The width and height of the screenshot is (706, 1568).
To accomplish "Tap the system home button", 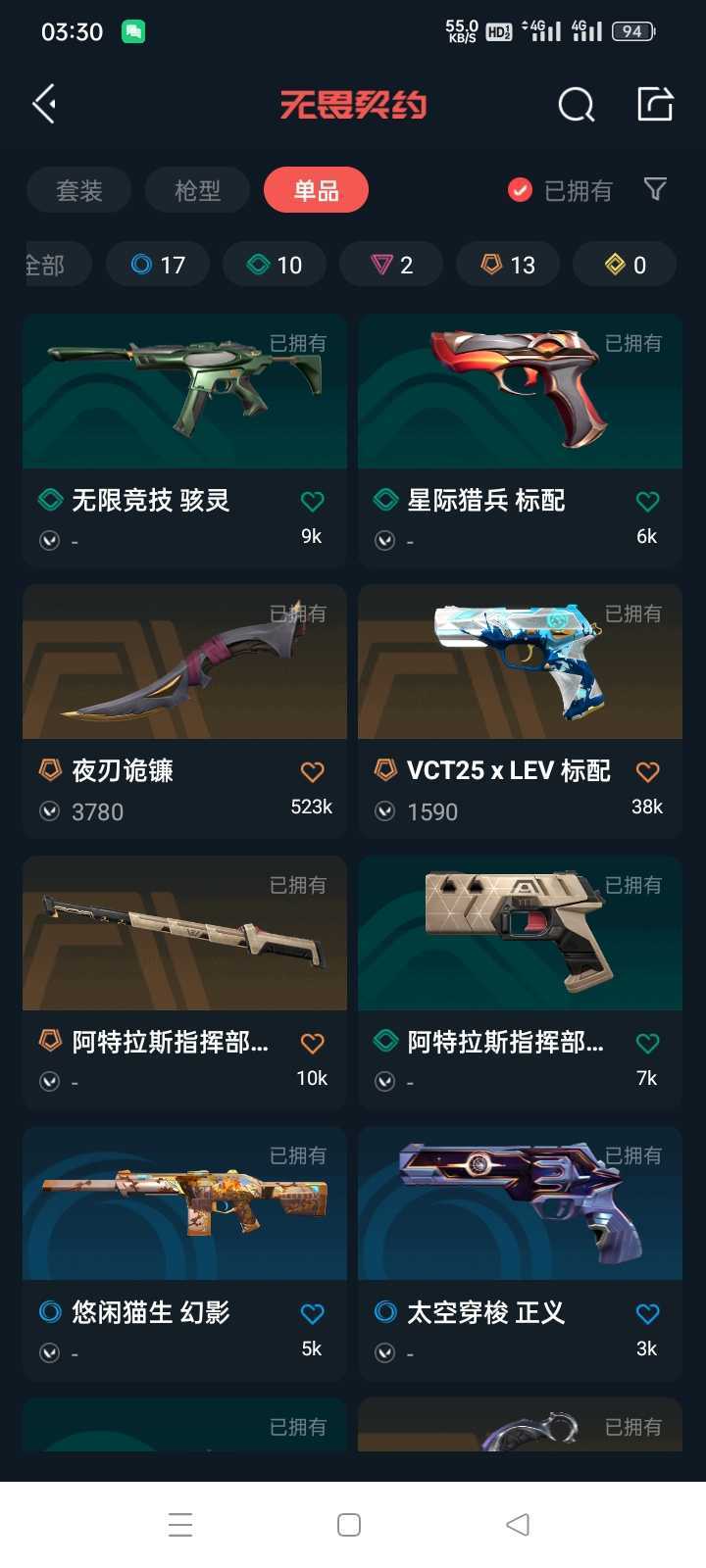I will (x=349, y=1525).
